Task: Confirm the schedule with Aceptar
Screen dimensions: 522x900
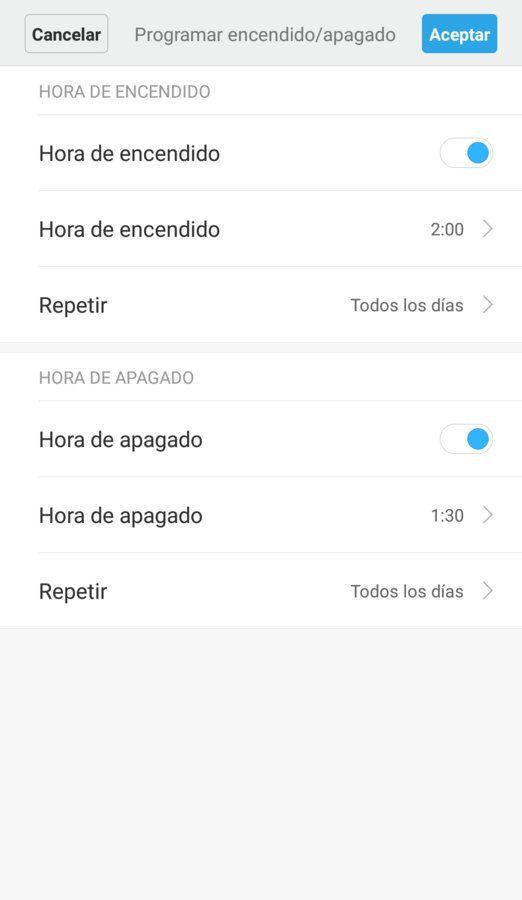Action: tap(459, 34)
